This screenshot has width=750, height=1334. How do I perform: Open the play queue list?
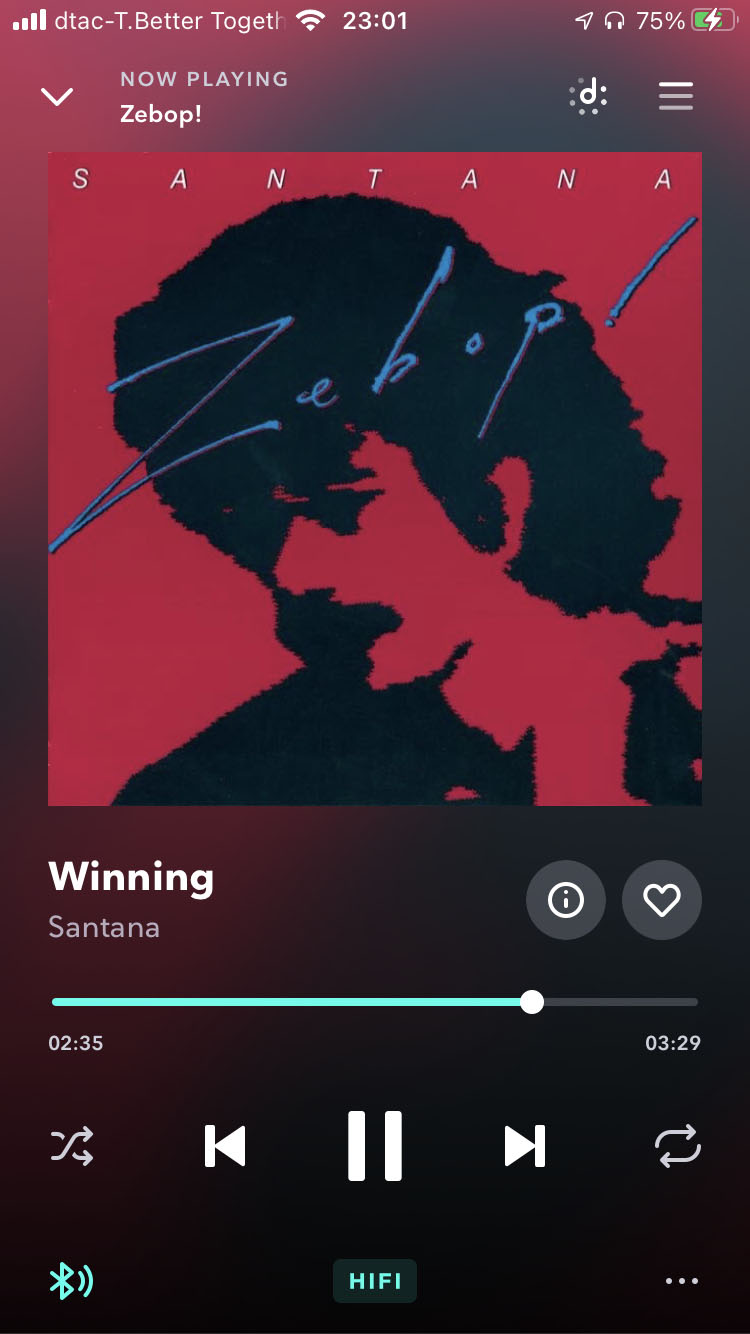pyautogui.click(x=676, y=96)
